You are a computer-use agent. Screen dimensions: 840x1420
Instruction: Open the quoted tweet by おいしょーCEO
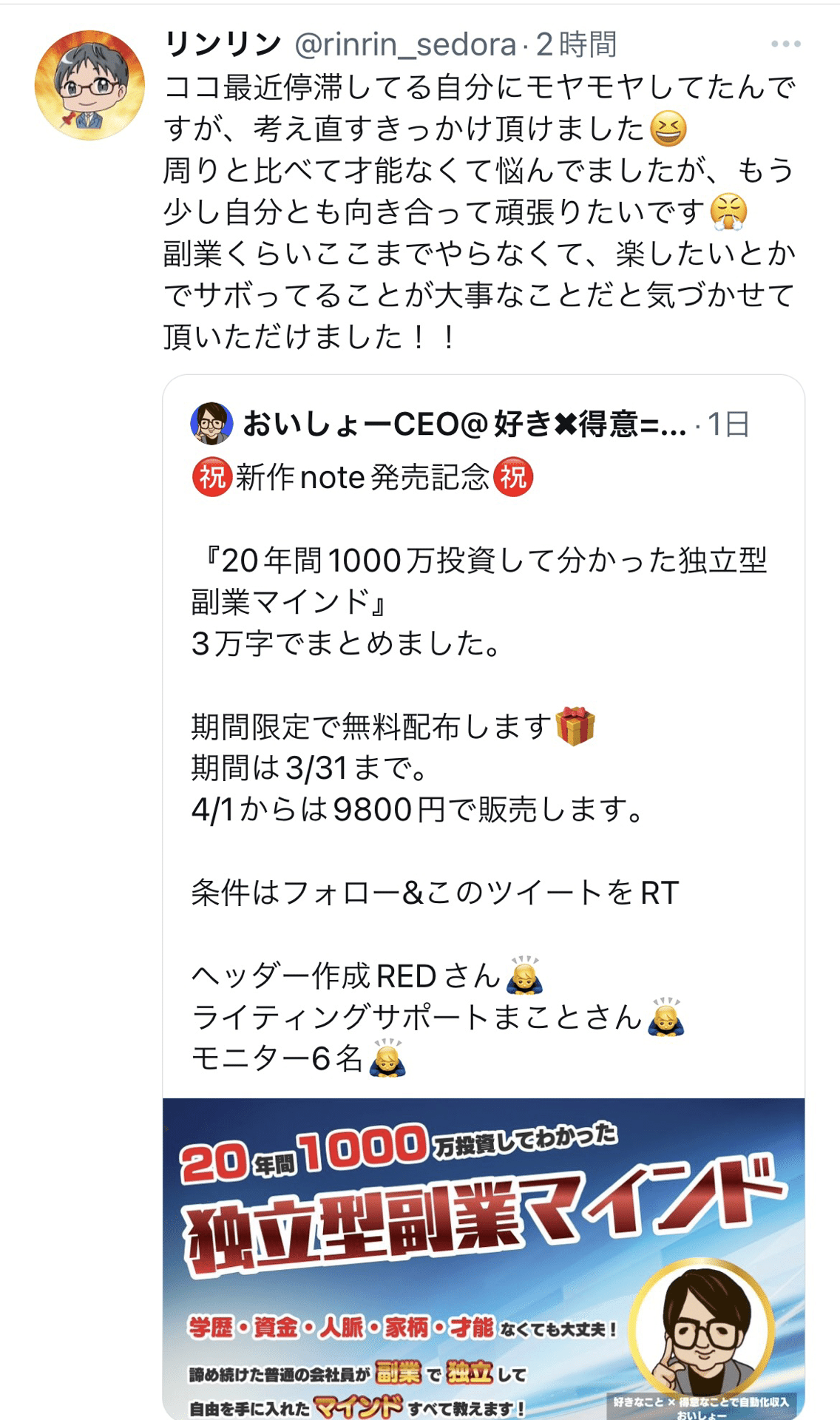(x=484, y=740)
